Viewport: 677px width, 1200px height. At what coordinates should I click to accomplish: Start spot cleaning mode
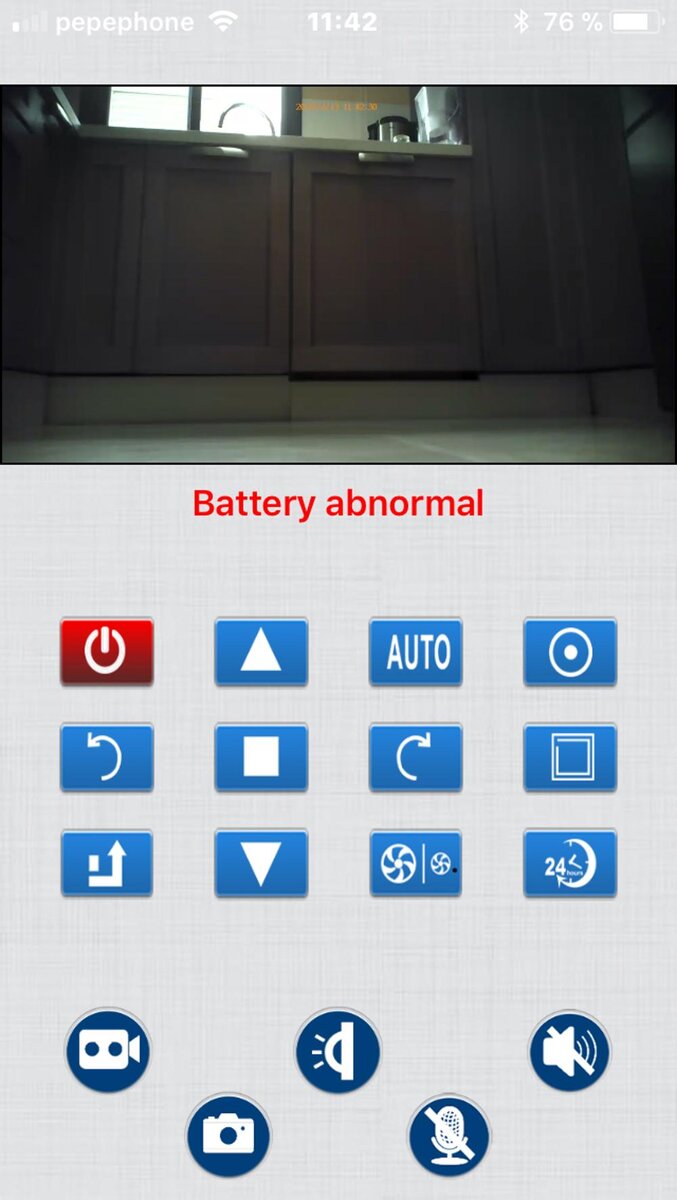click(x=570, y=652)
